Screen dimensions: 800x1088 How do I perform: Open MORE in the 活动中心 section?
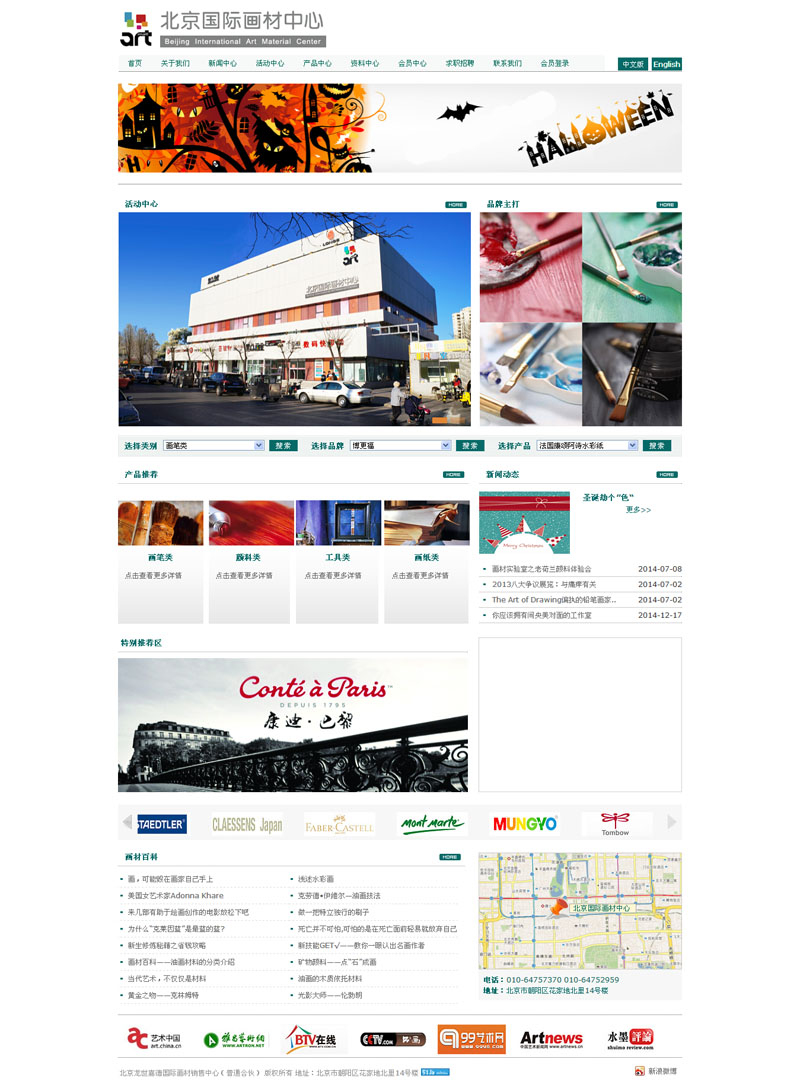455,205
